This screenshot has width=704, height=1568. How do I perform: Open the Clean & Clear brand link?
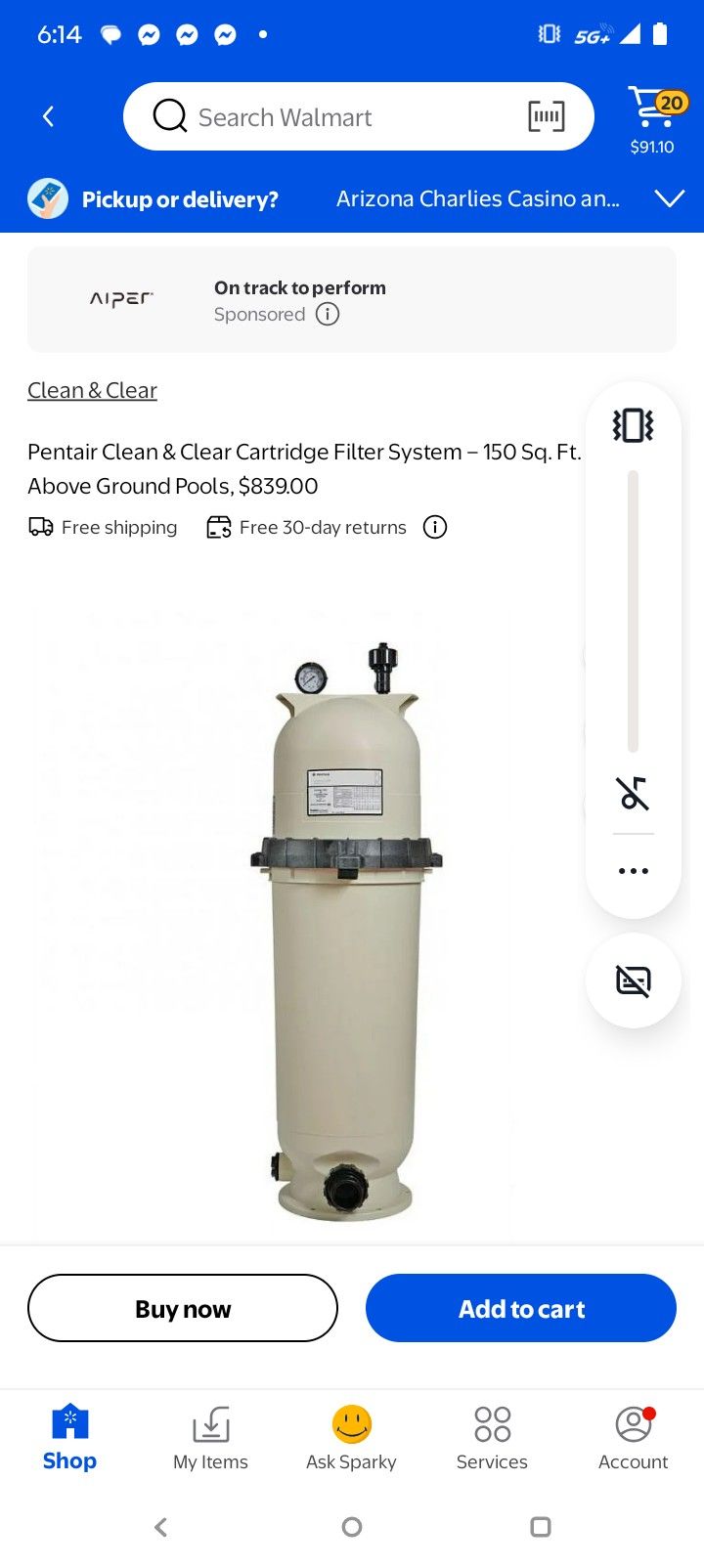[92, 390]
